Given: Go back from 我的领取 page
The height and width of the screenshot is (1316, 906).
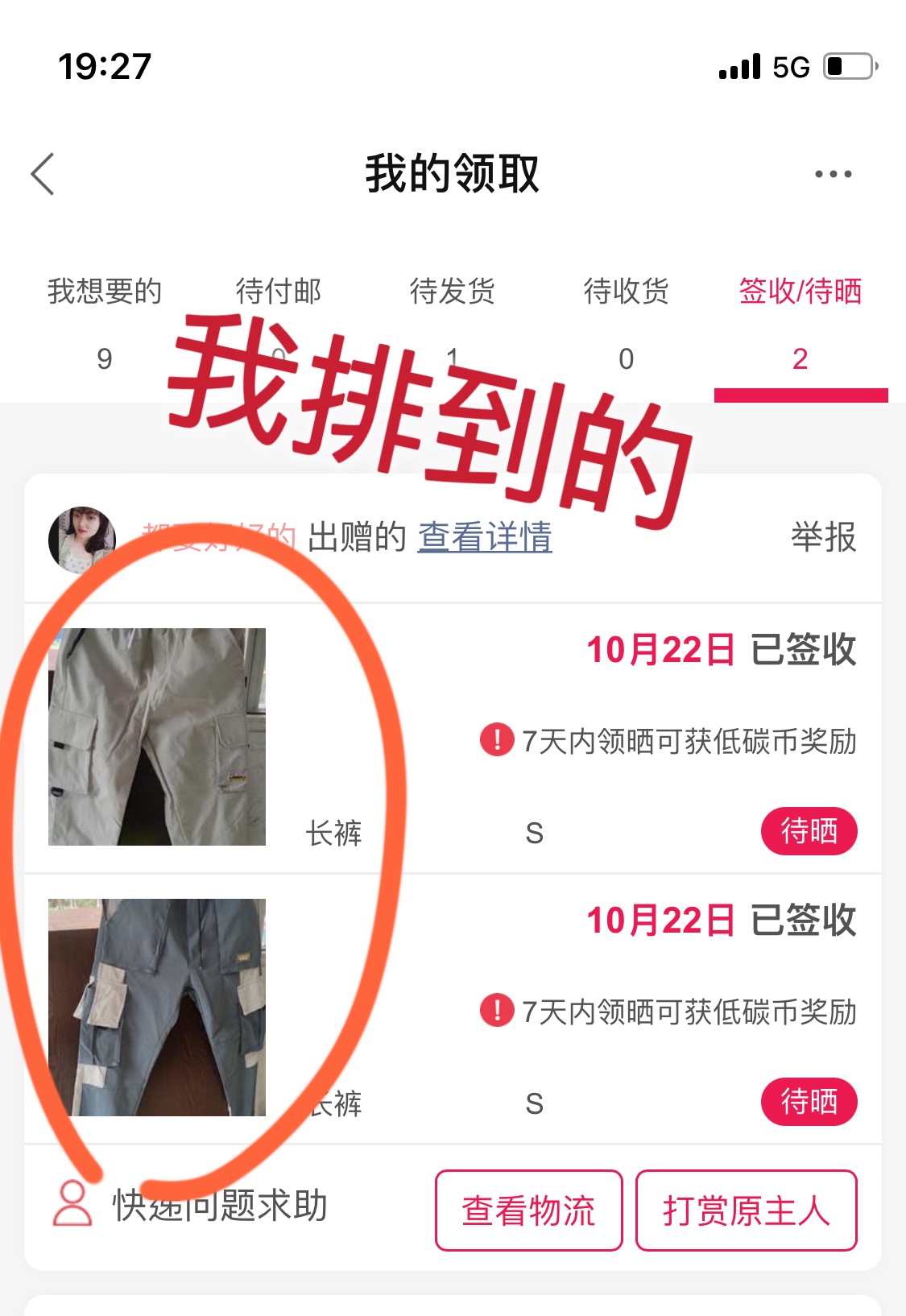Looking at the screenshot, I should pos(43,174).
